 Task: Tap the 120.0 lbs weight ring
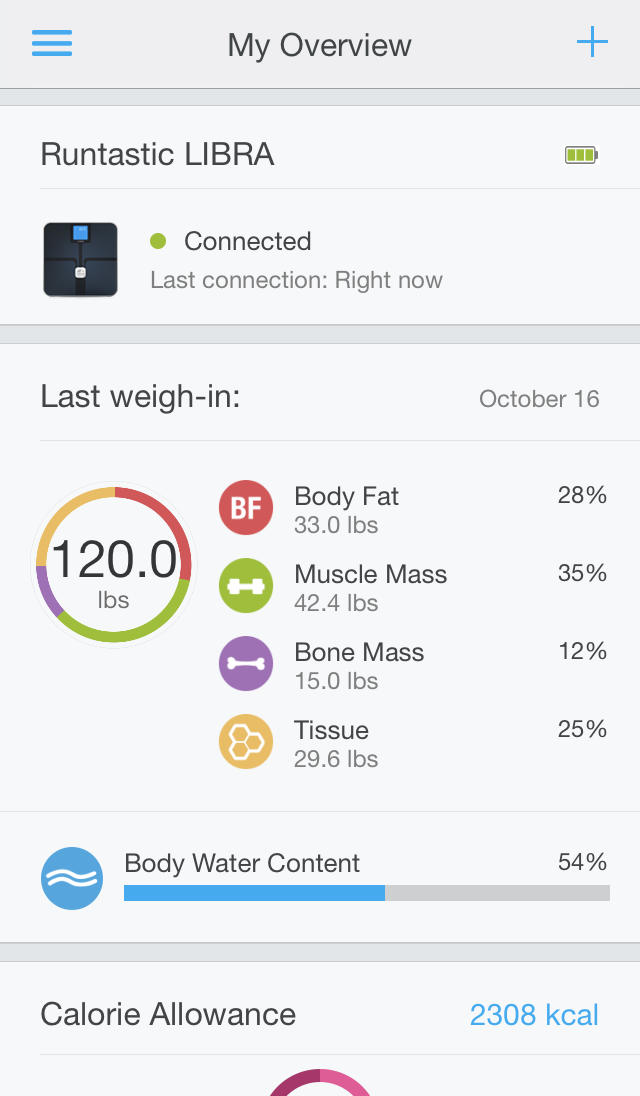click(x=113, y=564)
